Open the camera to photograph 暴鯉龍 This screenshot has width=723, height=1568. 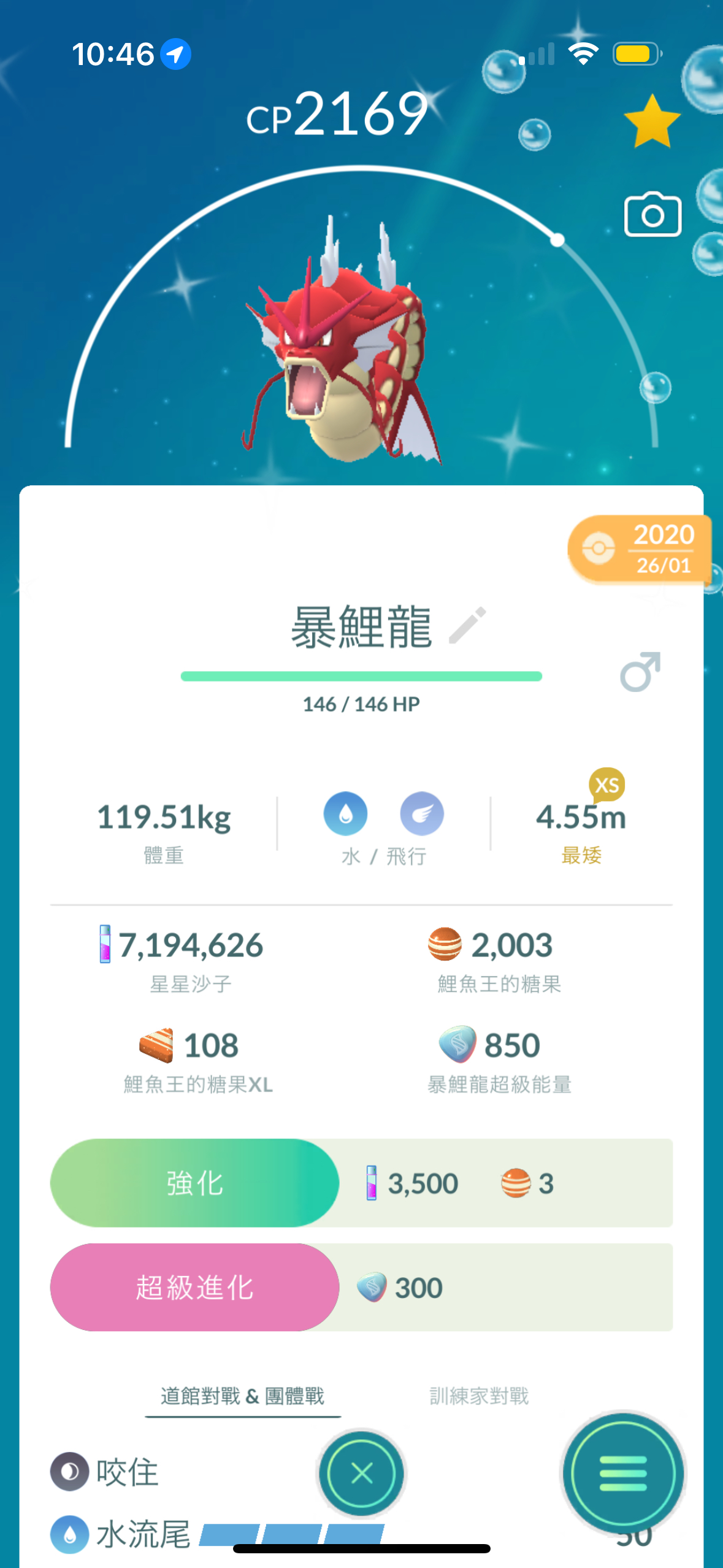[652, 215]
